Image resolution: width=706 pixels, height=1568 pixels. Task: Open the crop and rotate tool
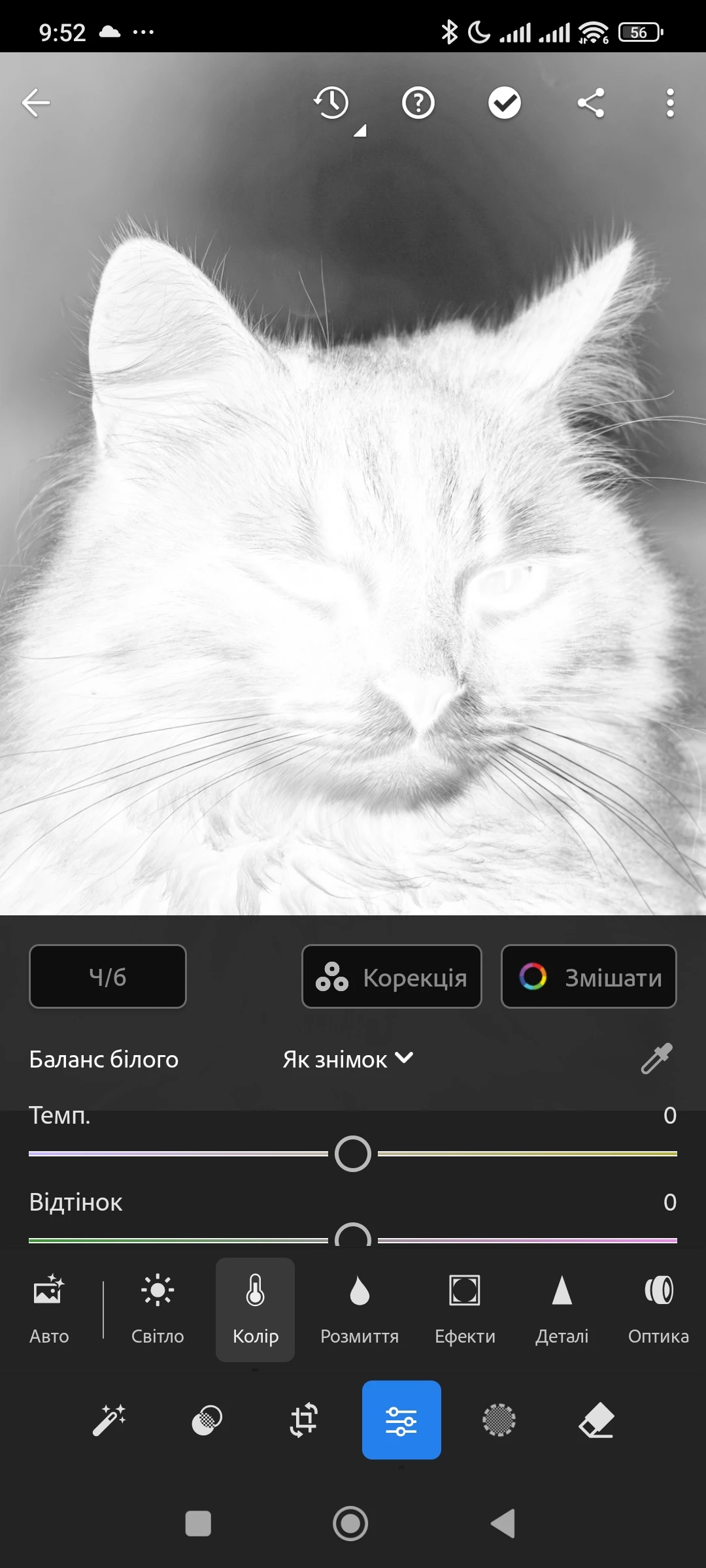[x=304, y=1420]
